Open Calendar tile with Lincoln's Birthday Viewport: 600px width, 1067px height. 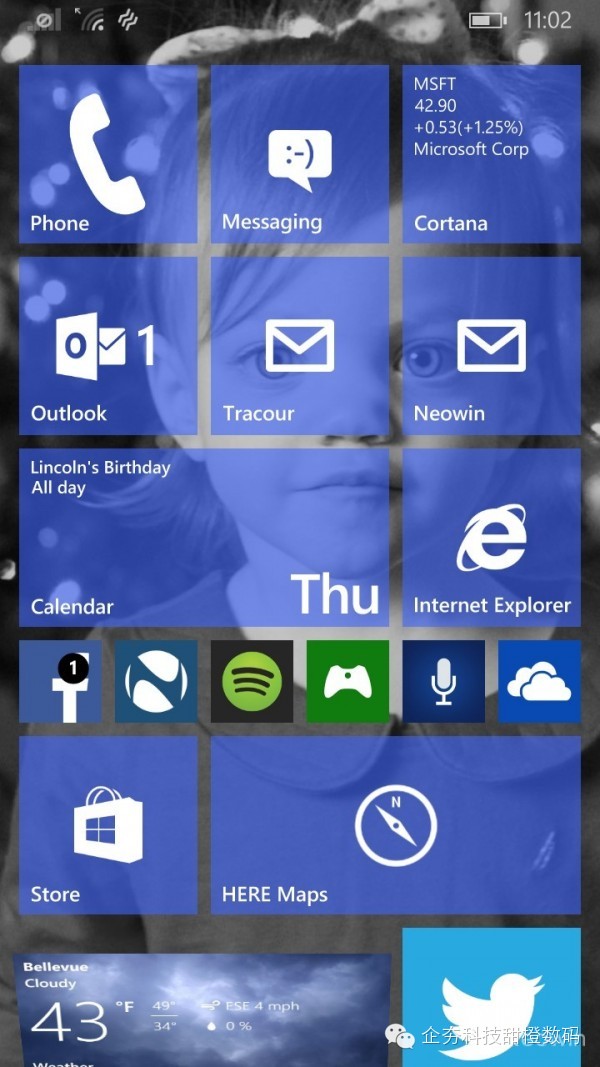pyautogui.click(x=203, y=537)
